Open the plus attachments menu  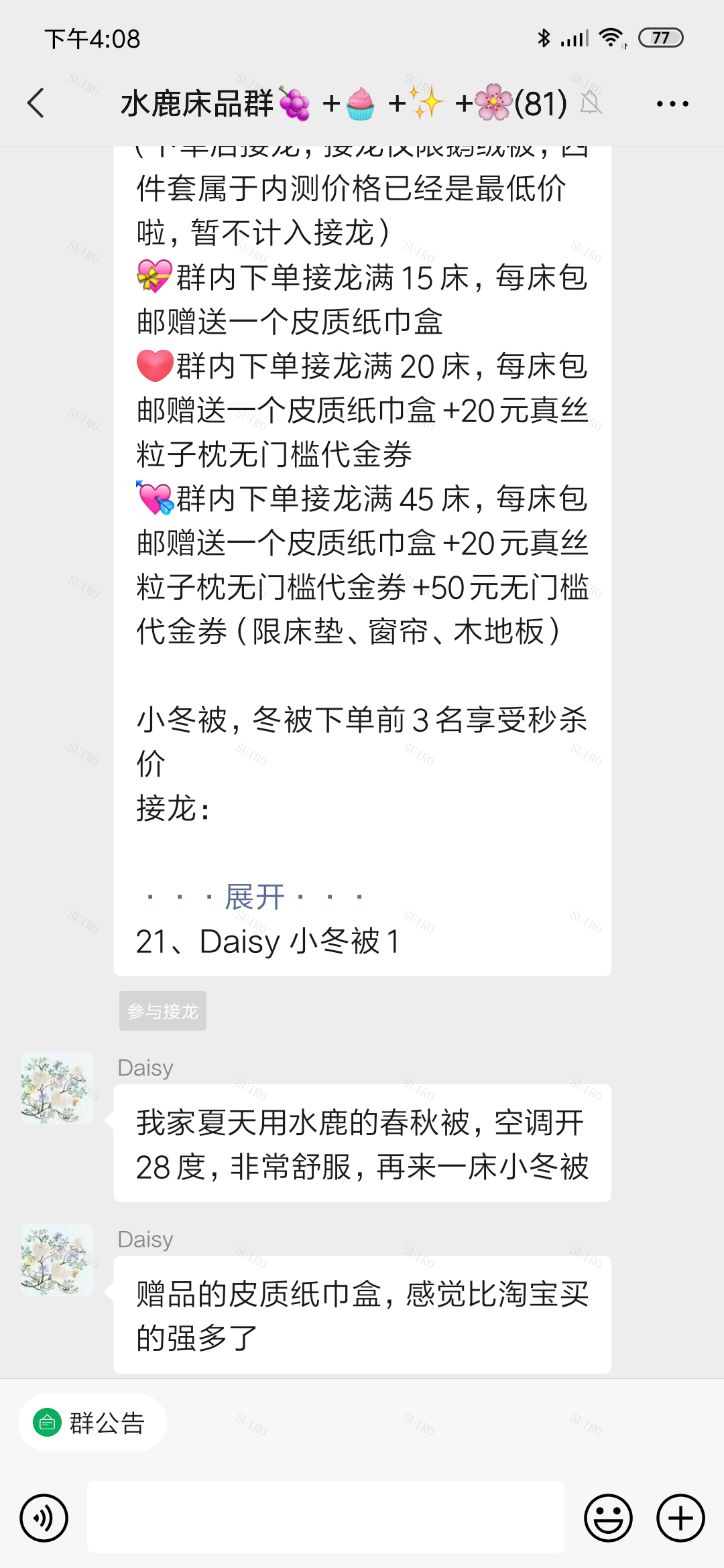680,1518
